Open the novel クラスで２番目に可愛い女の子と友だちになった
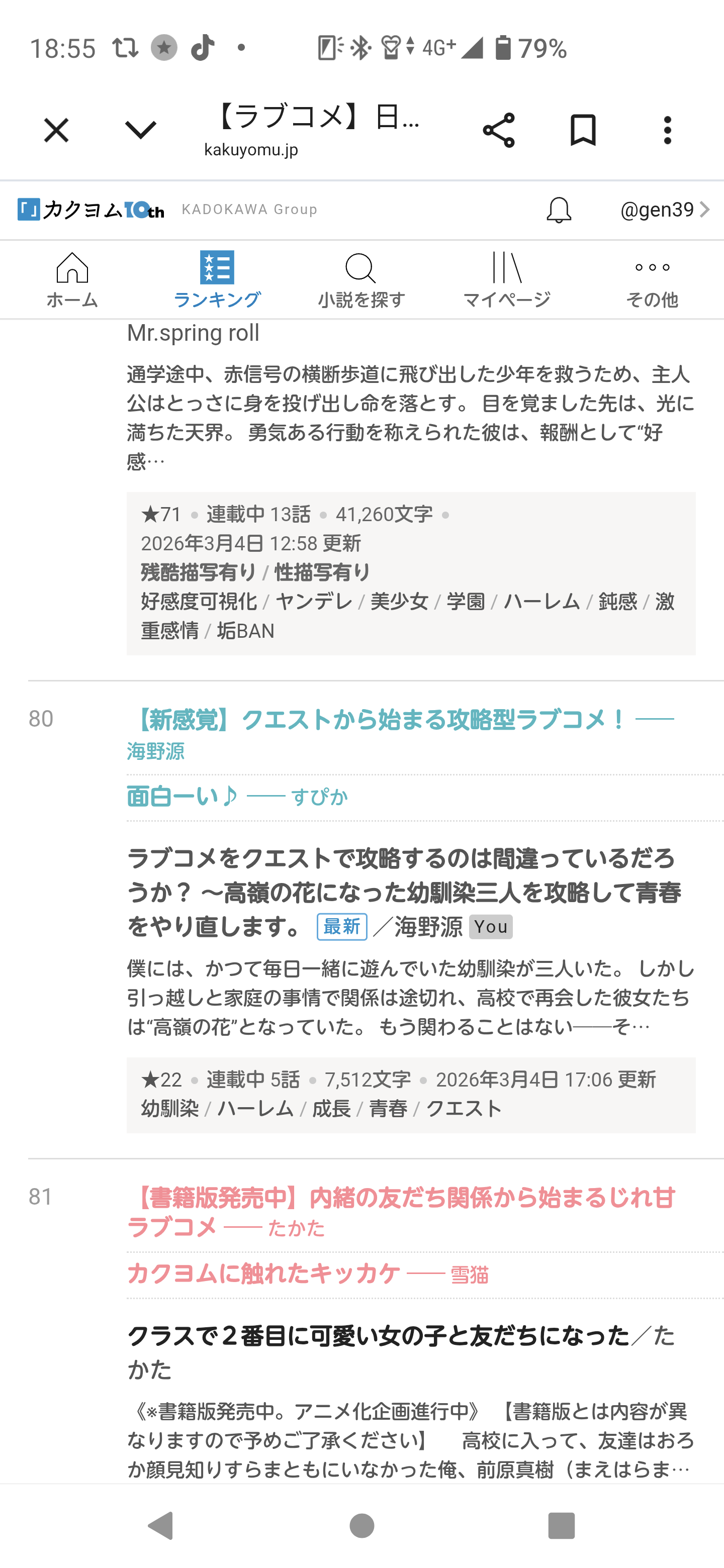The height and width of the screenshot is (1568, 724). point(378,1336)
